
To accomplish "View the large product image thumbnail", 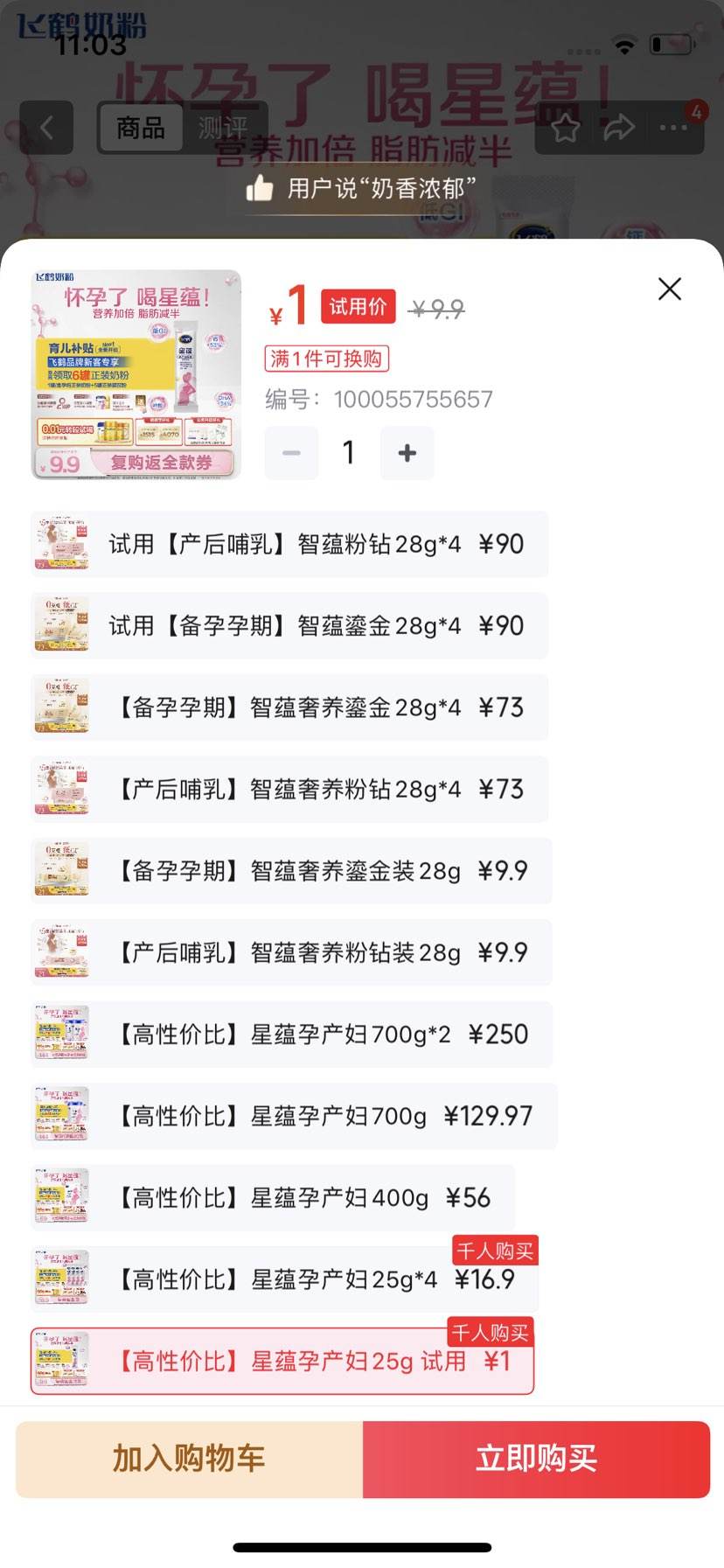I will tap(136, 372).
